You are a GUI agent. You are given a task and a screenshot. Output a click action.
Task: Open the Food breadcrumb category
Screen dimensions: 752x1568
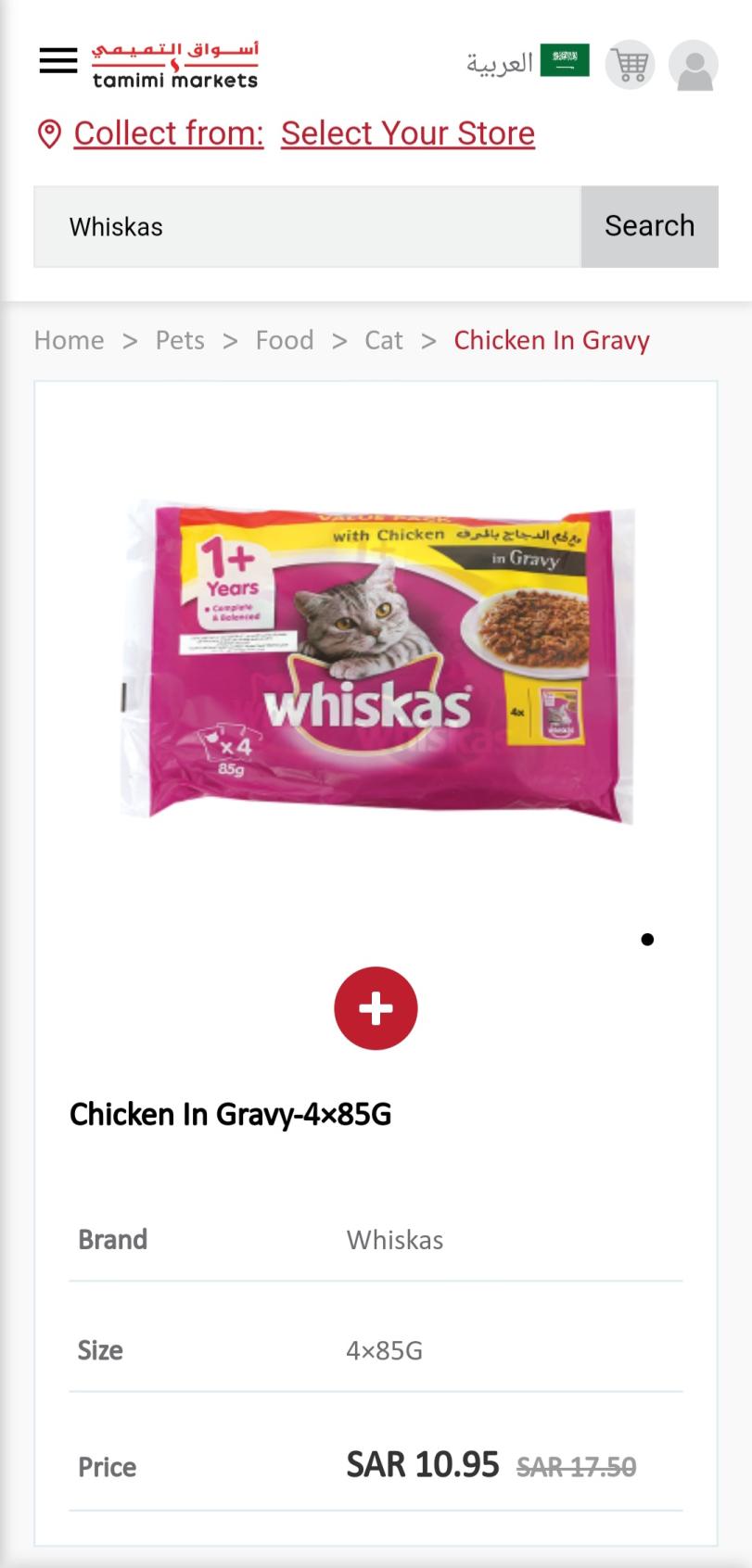(x=285, y=340)
